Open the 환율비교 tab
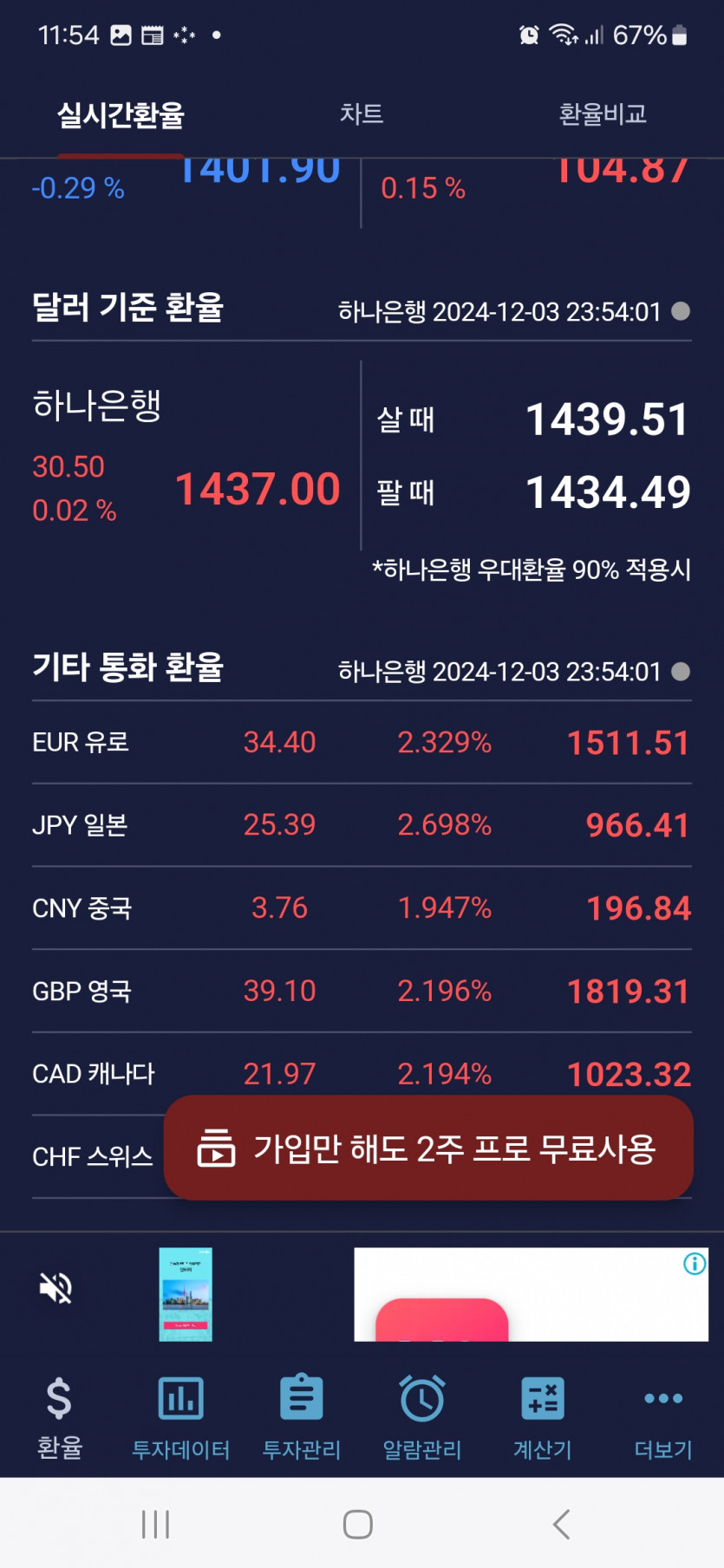 point(603,114)
